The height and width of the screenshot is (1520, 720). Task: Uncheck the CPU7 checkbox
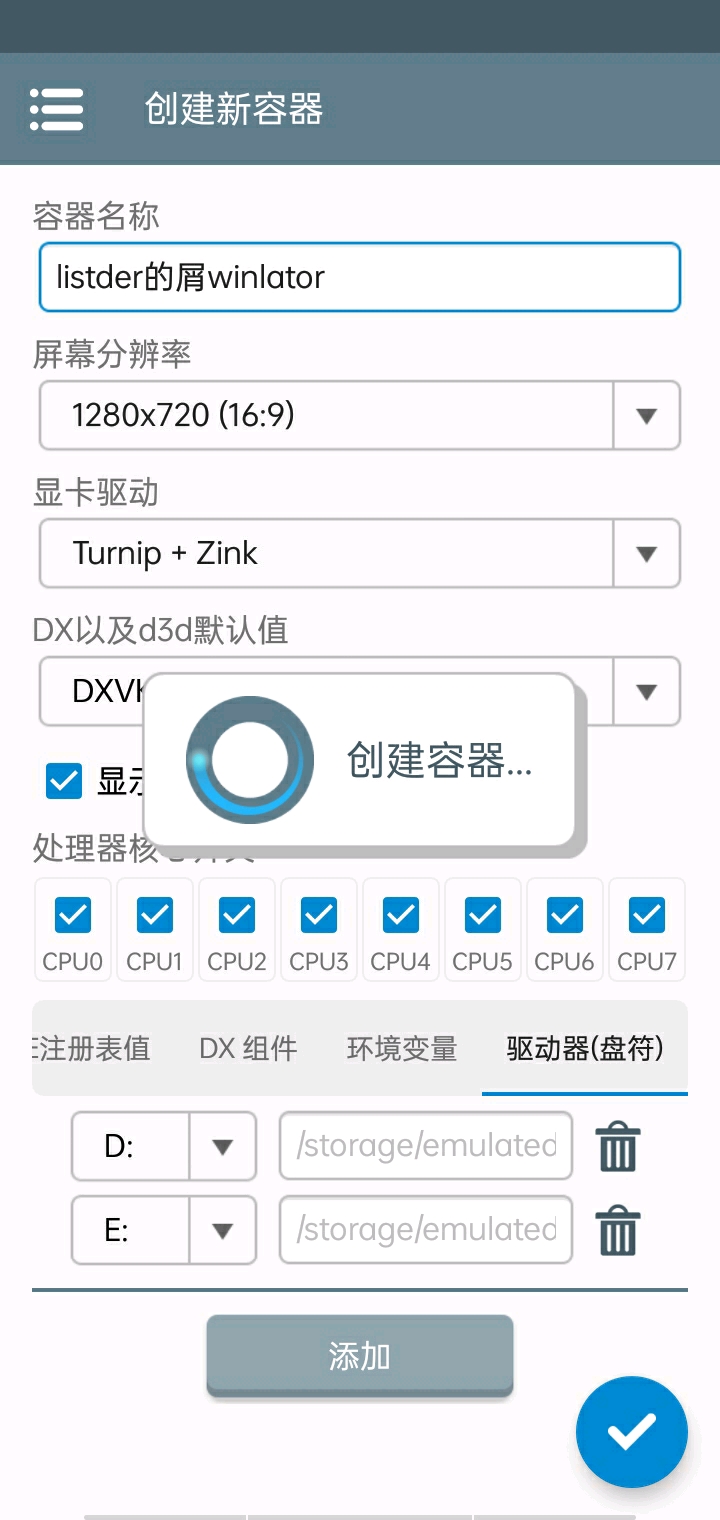click(x=647, y=915)
